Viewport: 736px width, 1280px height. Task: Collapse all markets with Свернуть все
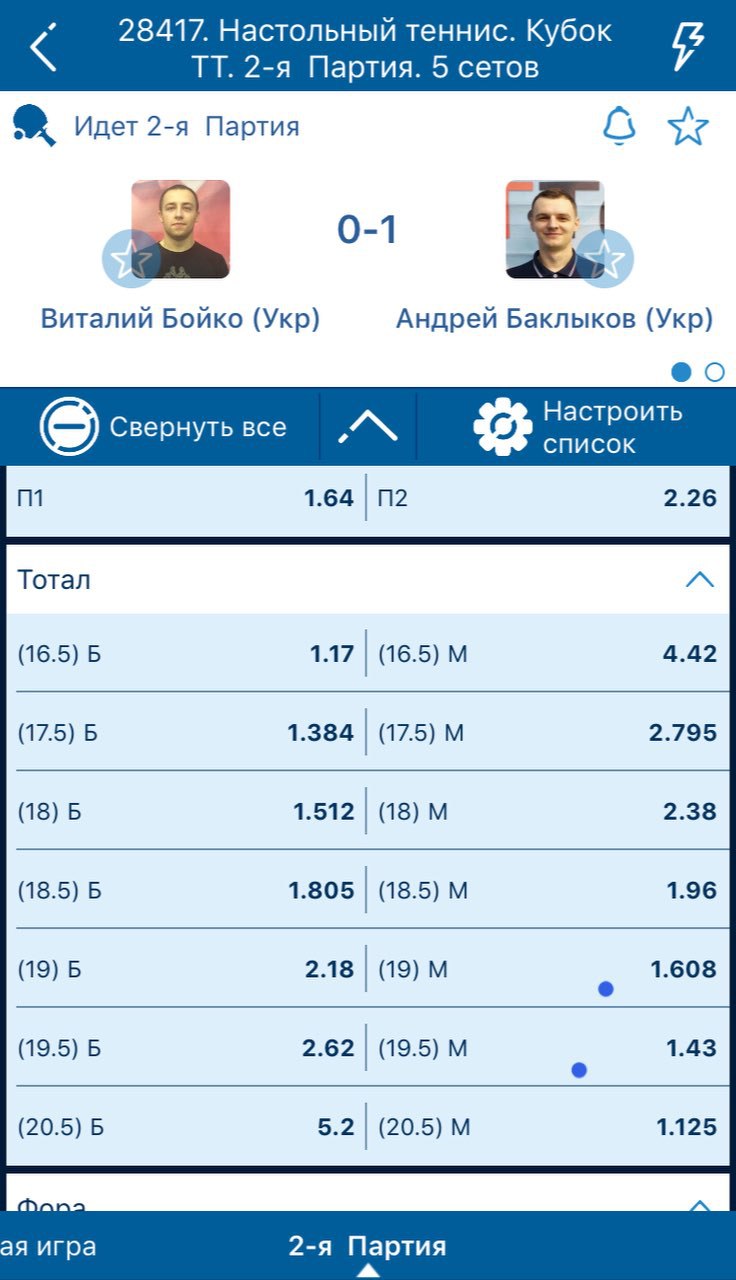pos(163,427)
